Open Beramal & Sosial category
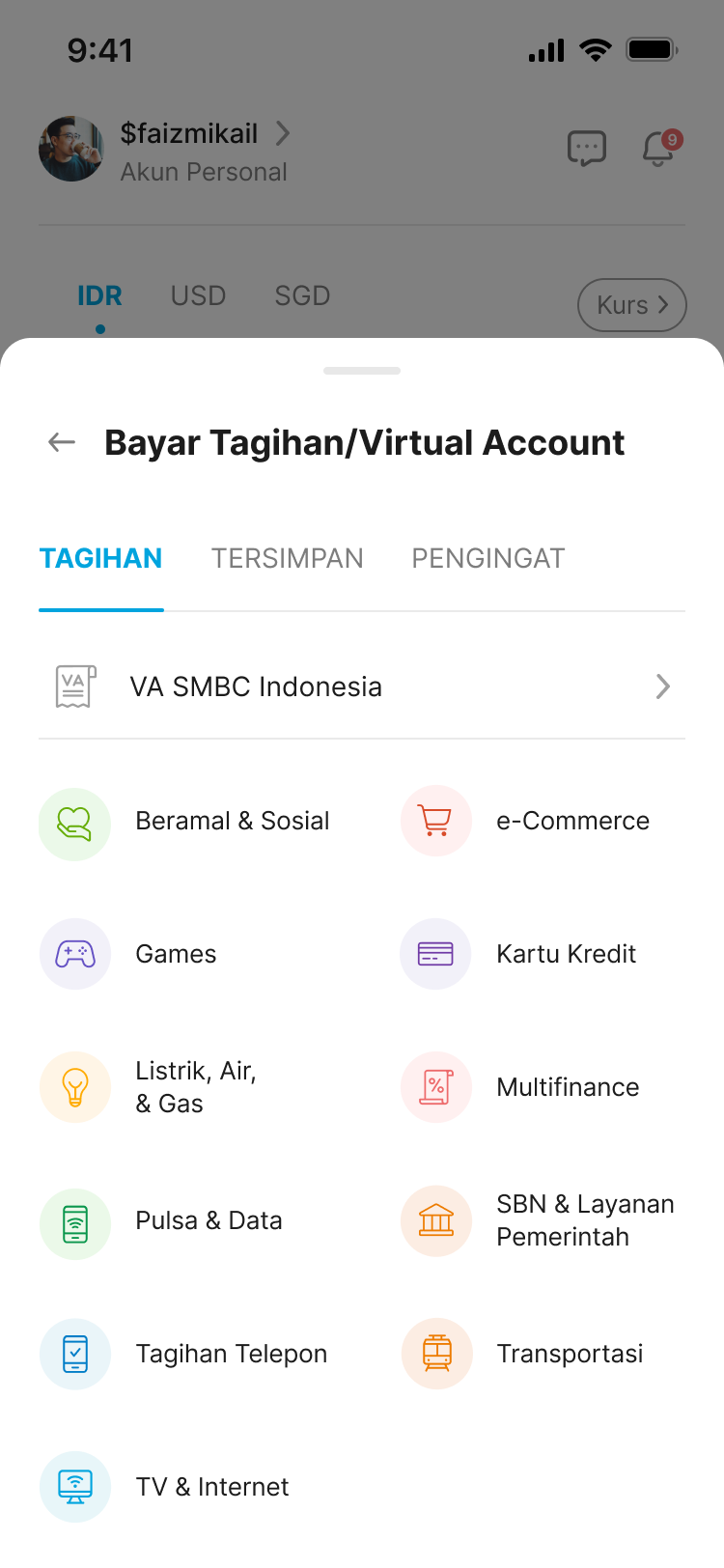Screen dimensions: 724x1568 (x=183, y=822)
